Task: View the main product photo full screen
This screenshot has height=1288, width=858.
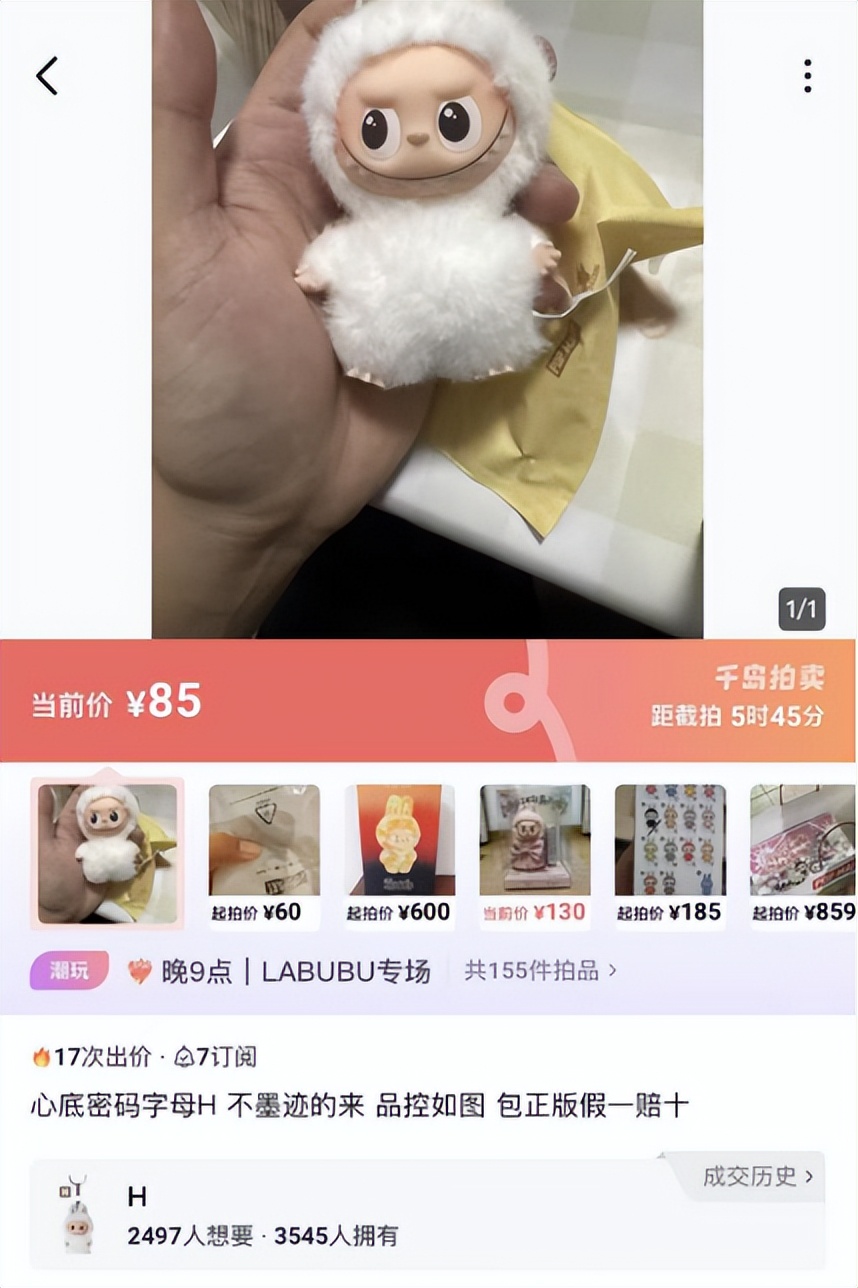Action: (x=427, y=320)
